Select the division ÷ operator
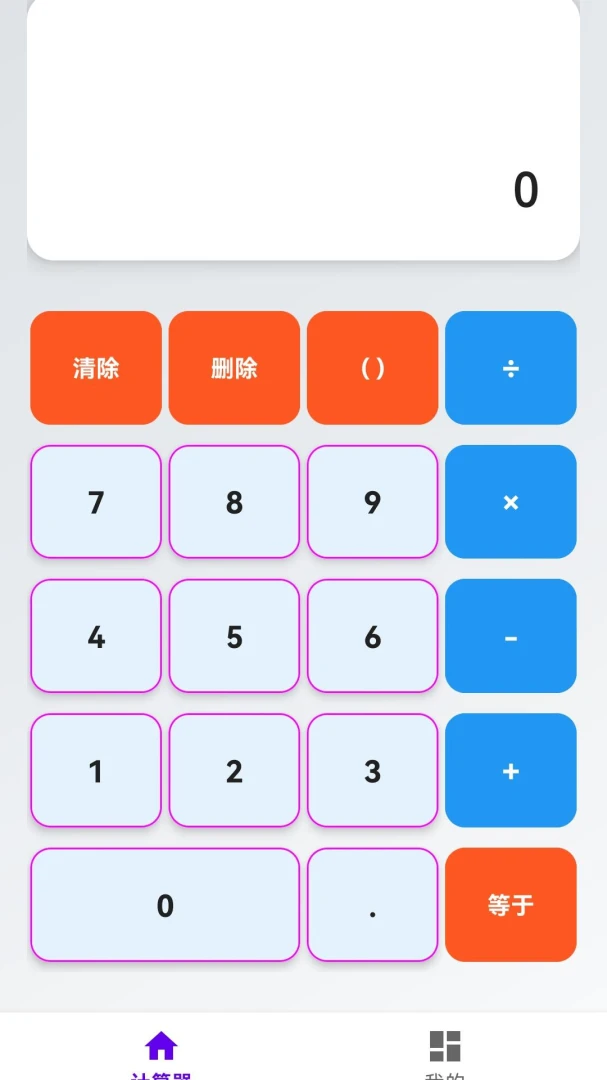 [x=511, y=368]
